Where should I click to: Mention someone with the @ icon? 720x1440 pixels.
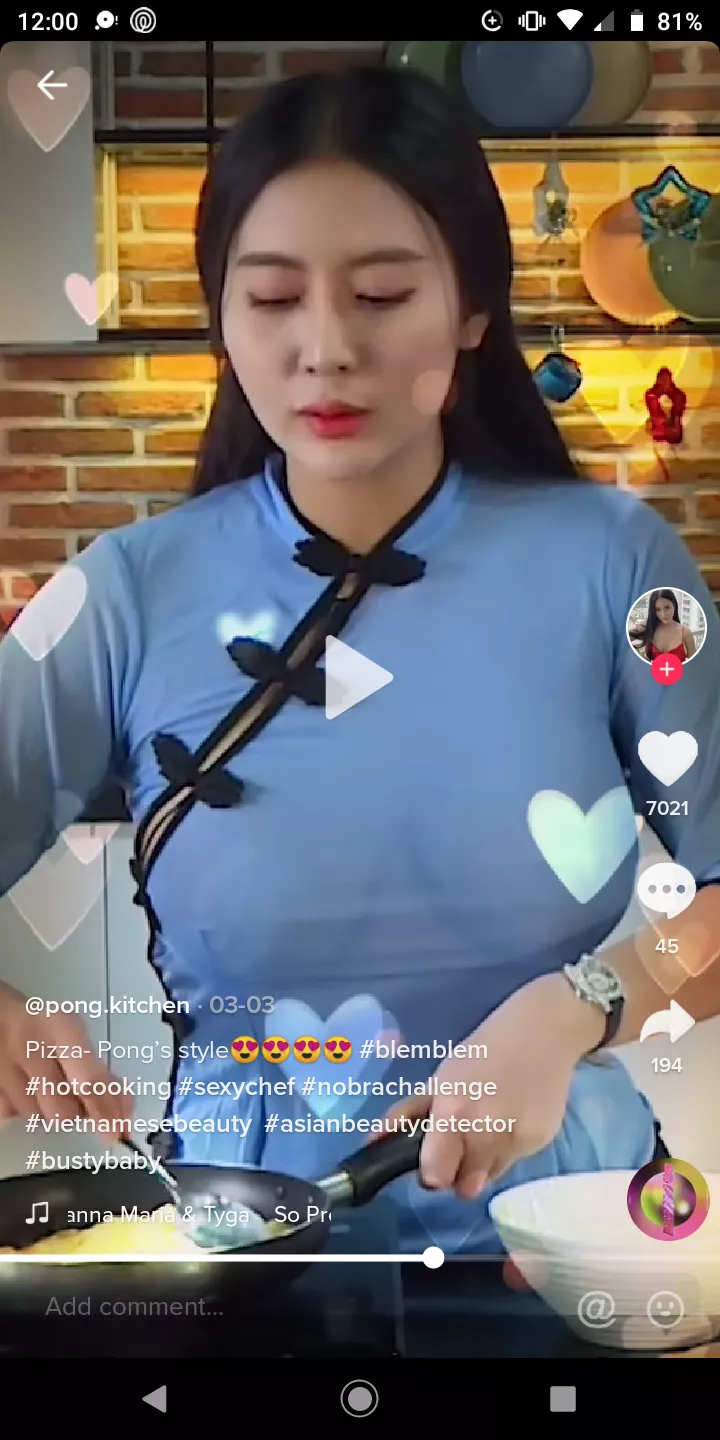pos(597,1307)
